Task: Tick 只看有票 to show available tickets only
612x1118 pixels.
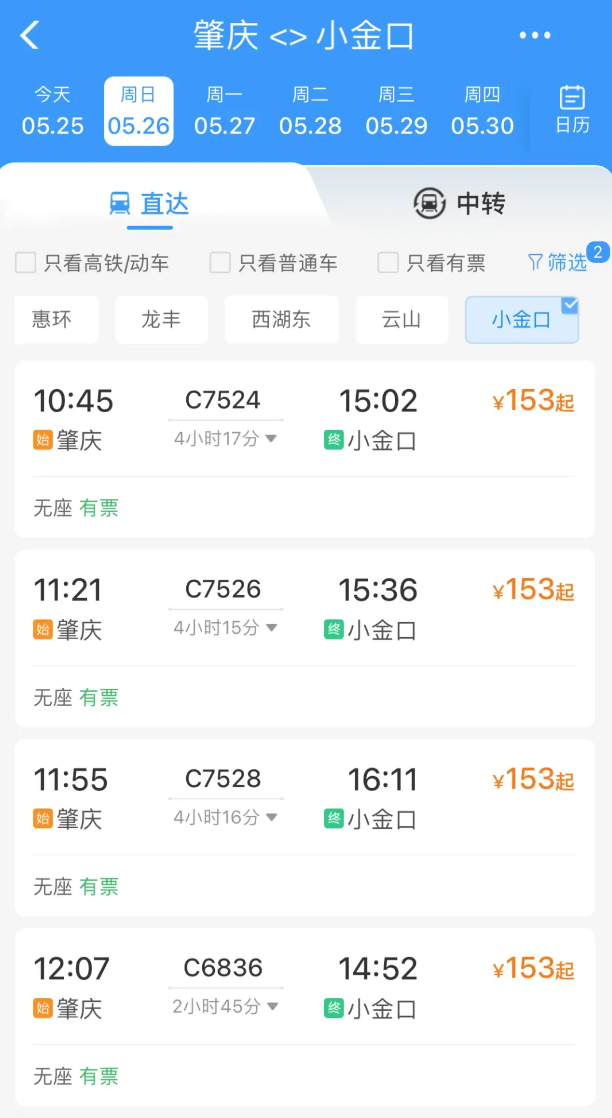Action: pyautogui.click(x=432, y=263)
